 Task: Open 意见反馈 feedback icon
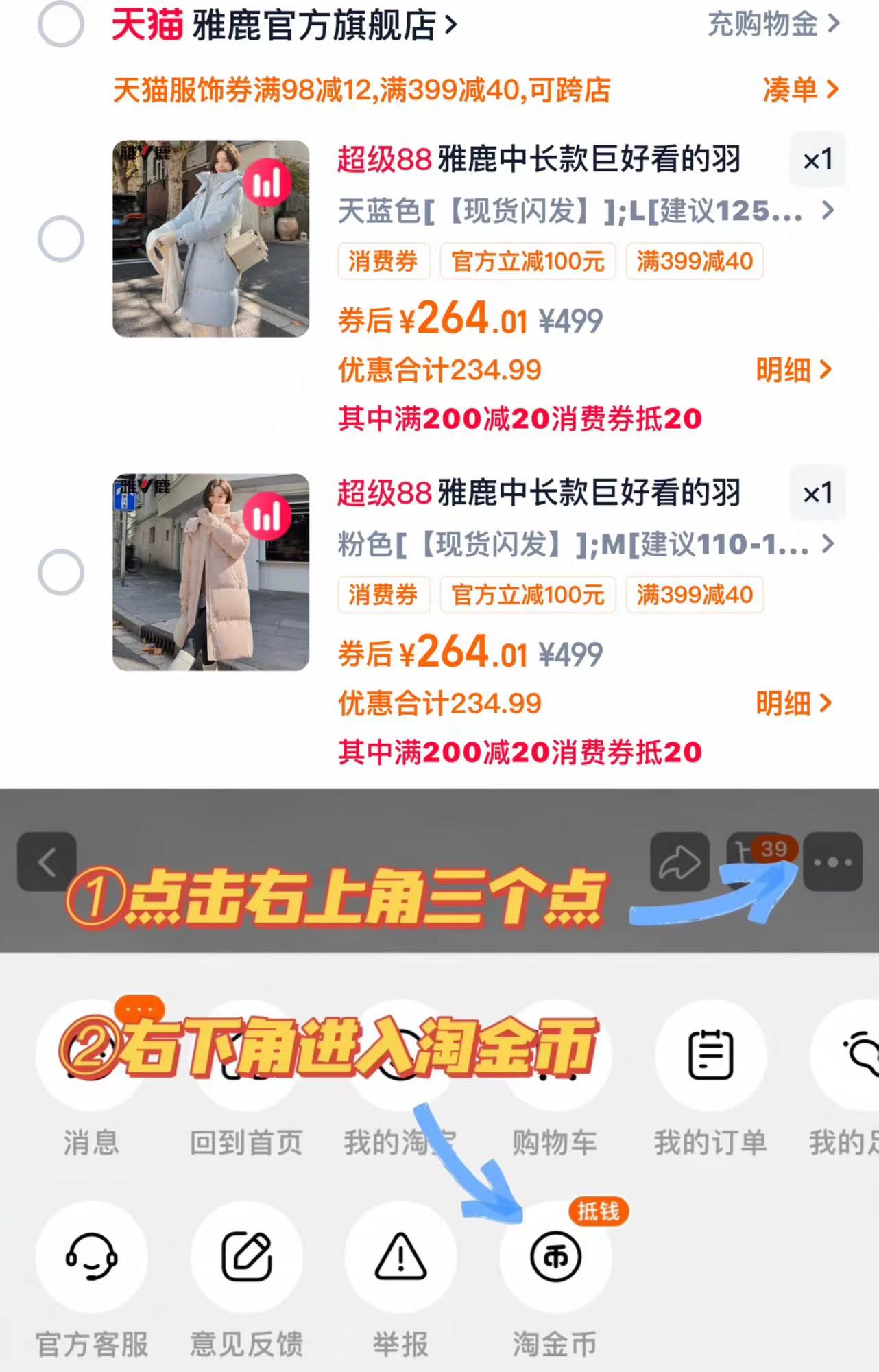[248, 1257]
